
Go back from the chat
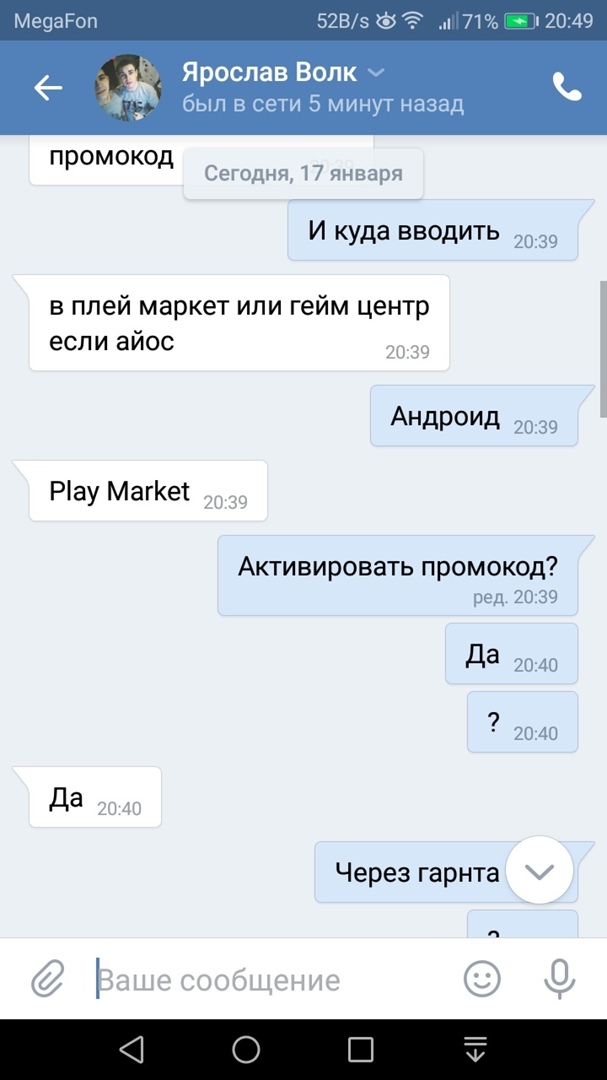point(47,88)
